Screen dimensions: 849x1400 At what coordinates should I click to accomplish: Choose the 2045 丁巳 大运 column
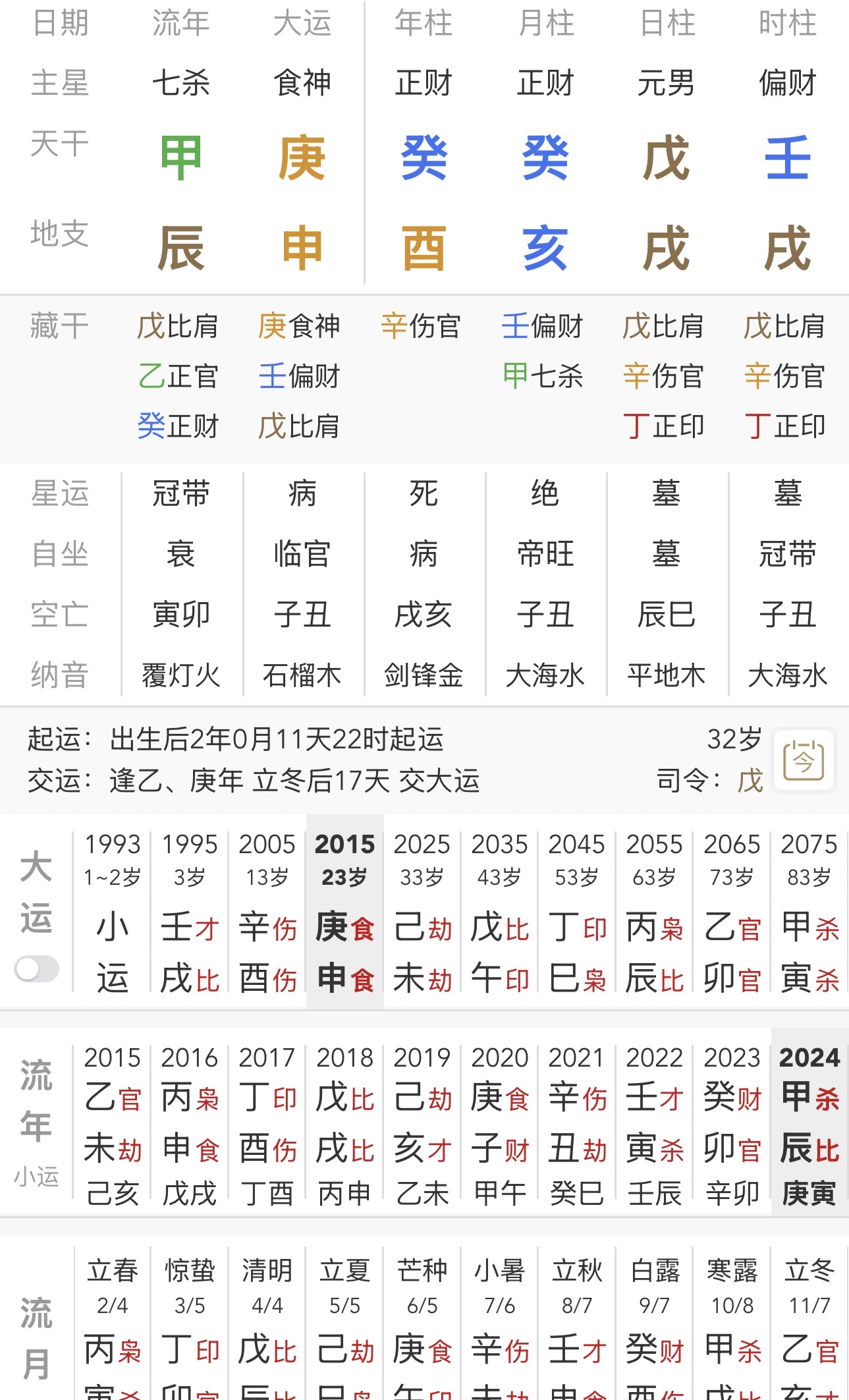coord(577,912)
